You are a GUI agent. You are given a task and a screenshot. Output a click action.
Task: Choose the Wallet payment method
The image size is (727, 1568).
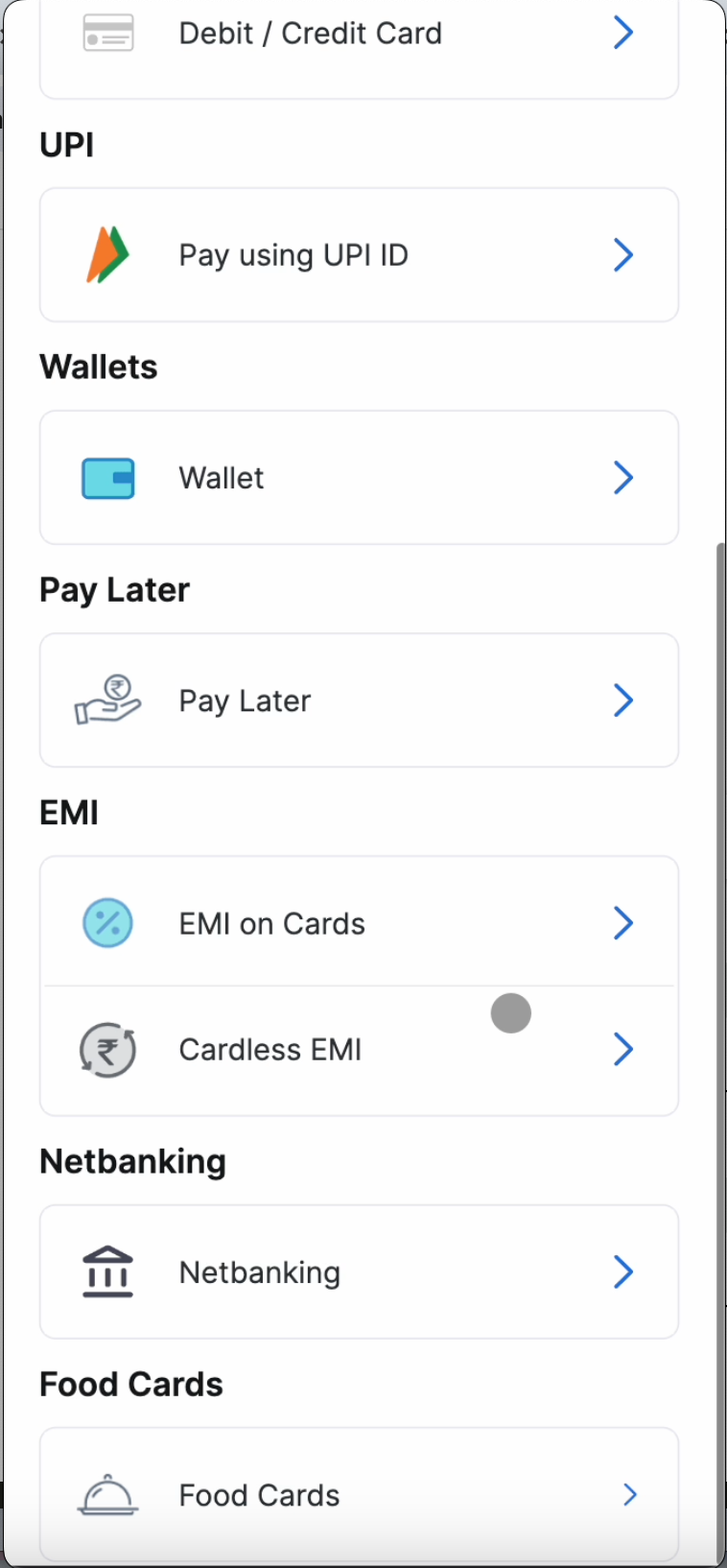(x=359, y=478)
